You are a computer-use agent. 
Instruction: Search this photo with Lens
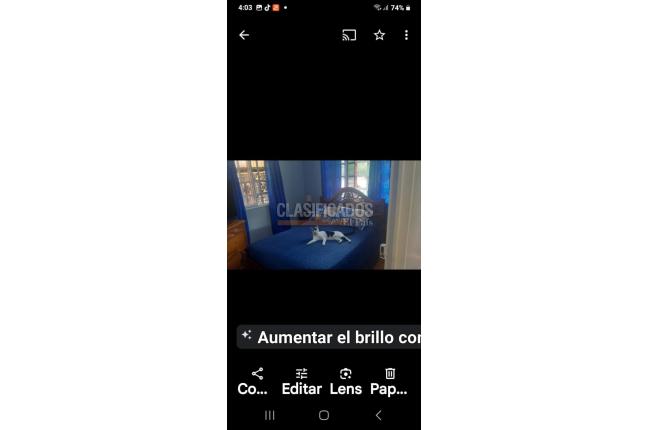[345, 380]
